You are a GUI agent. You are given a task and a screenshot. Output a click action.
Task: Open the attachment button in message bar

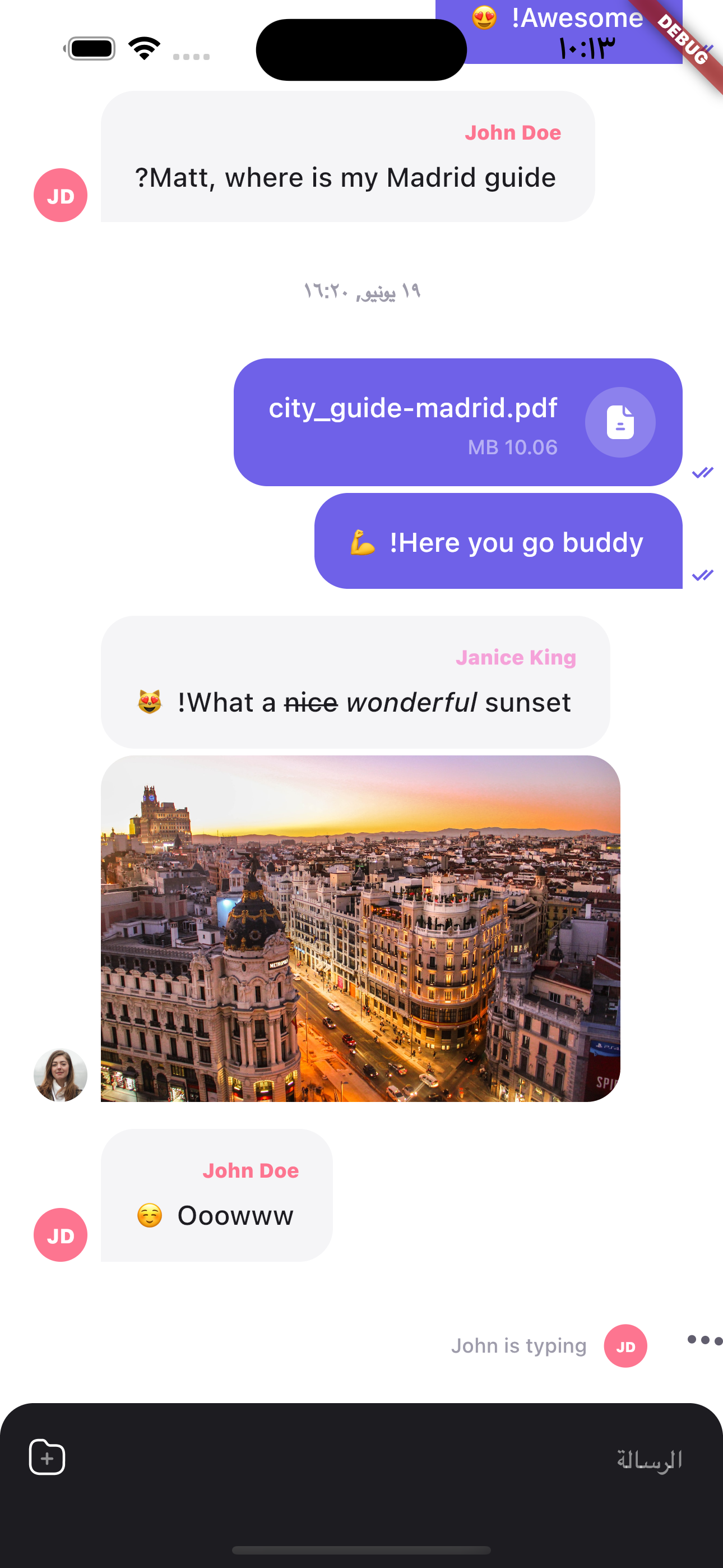click(47, 1457)
